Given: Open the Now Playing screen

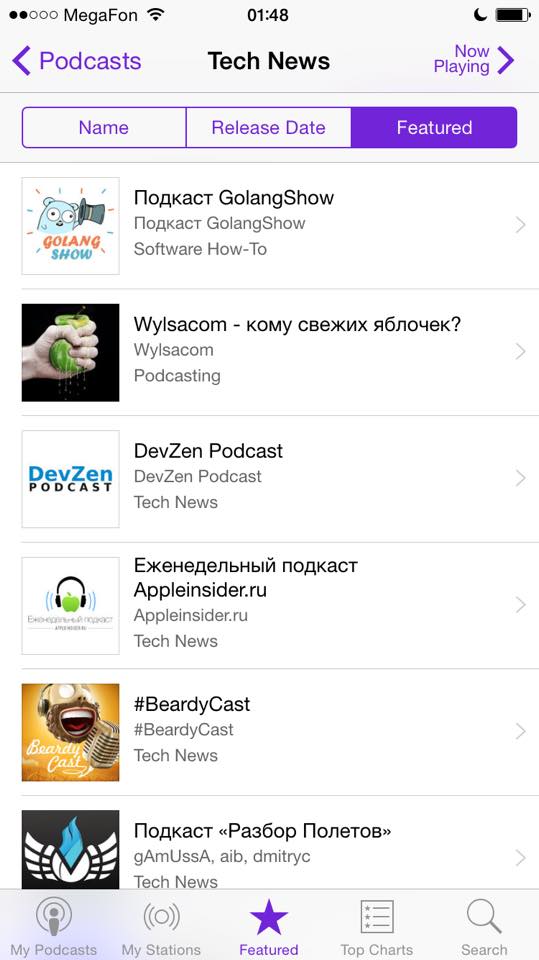Looking at the screenshot, I should [x=473, y=59].
